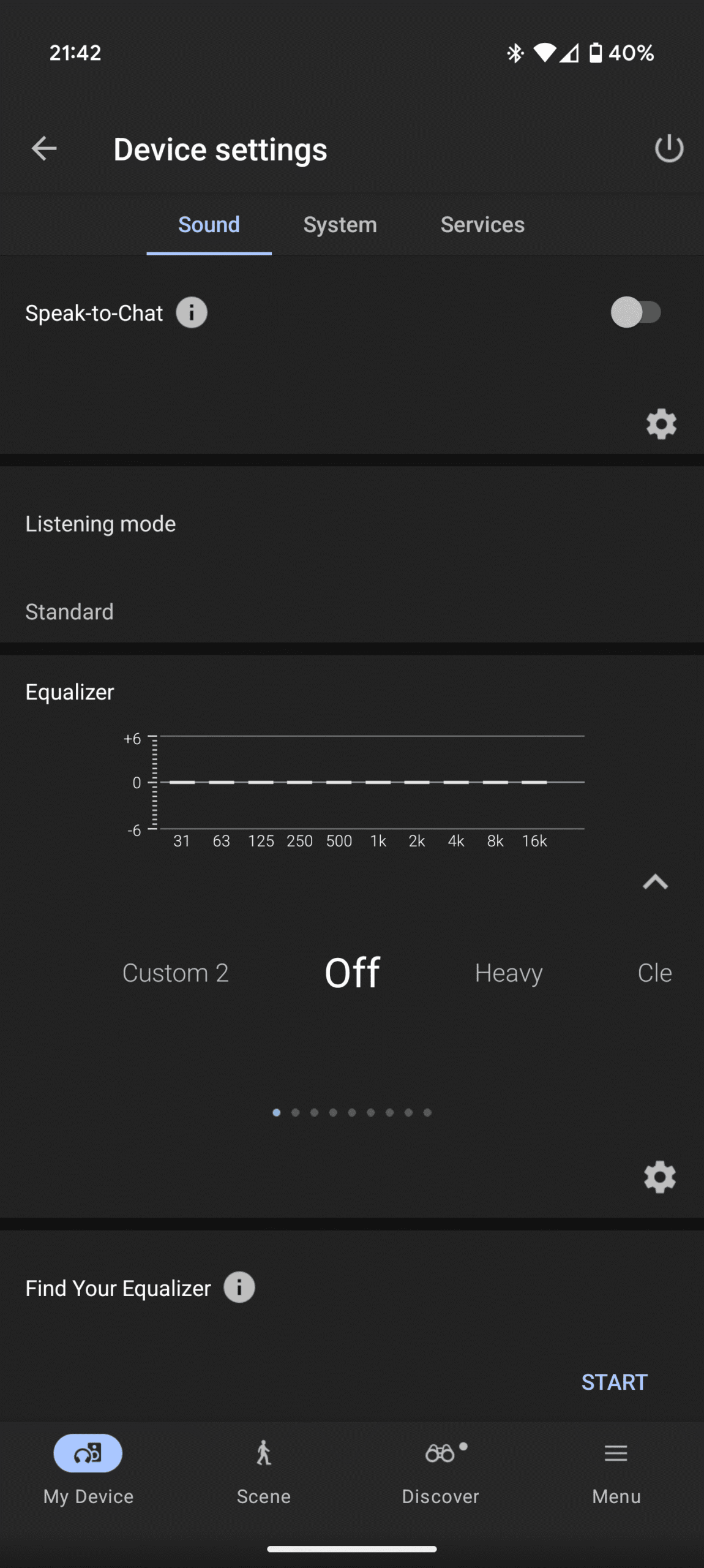Open Speak-to-Chat settings gear

(x=661, y=424)
